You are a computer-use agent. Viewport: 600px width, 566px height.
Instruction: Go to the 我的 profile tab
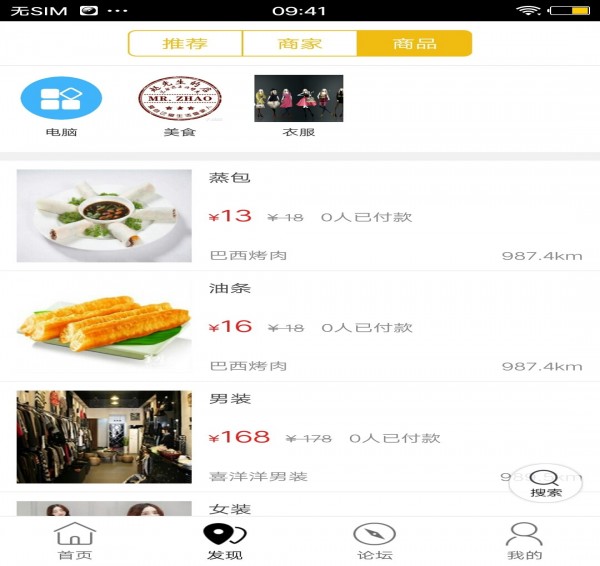pyautogui.click(x=524, y=542)
